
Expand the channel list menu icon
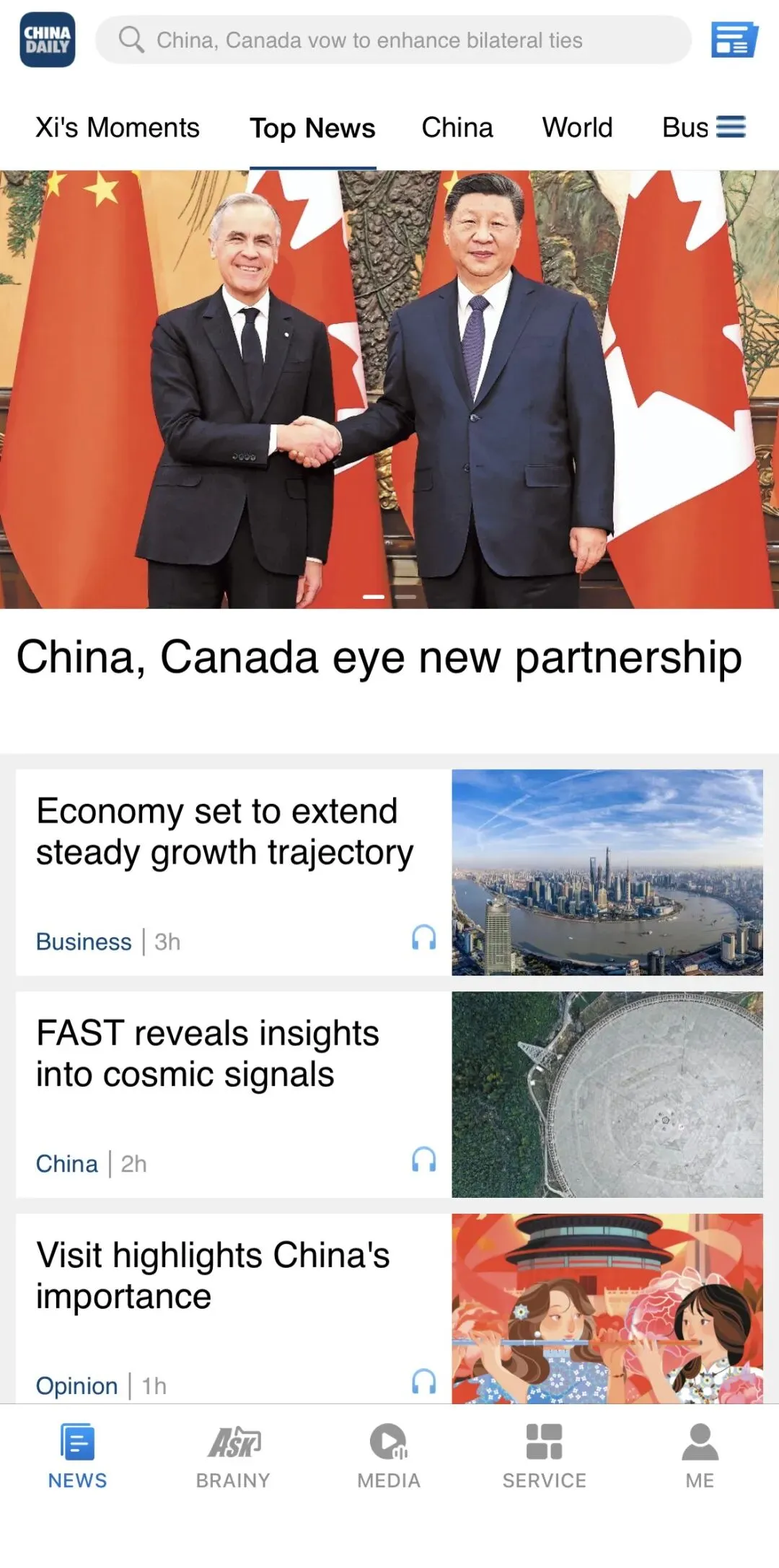(731, 128)
